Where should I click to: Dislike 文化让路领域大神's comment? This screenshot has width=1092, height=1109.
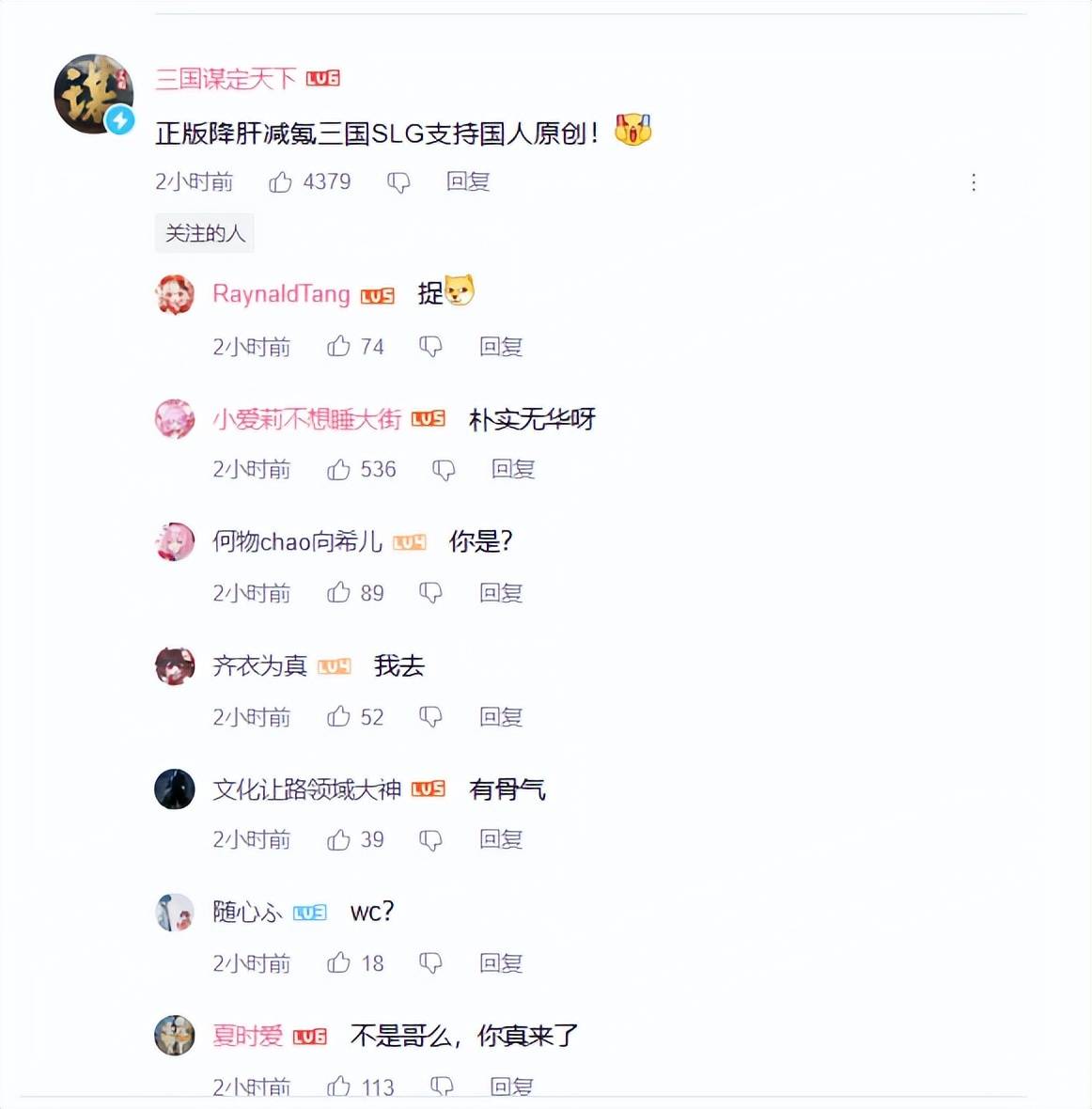[430, 839]
